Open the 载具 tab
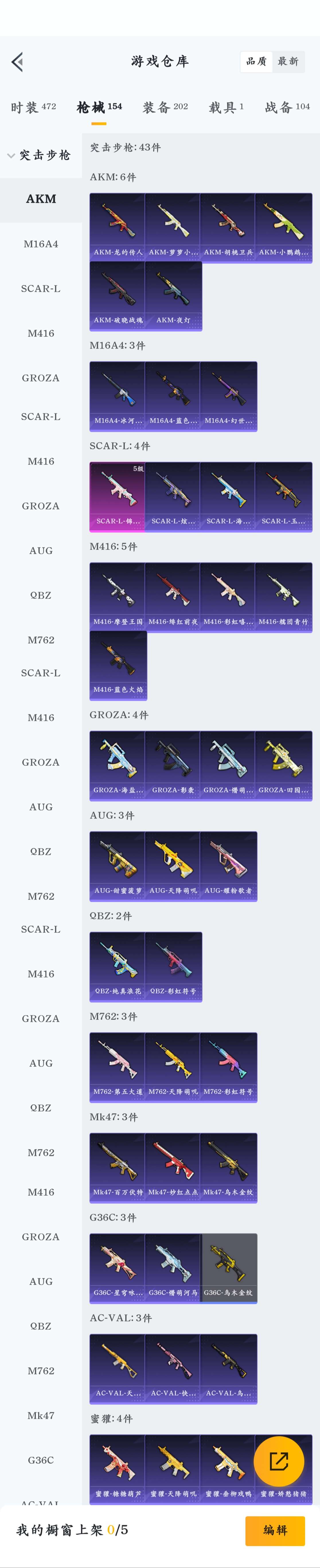The width and height of the screenshot is (320, 1568). coord(226,108)
